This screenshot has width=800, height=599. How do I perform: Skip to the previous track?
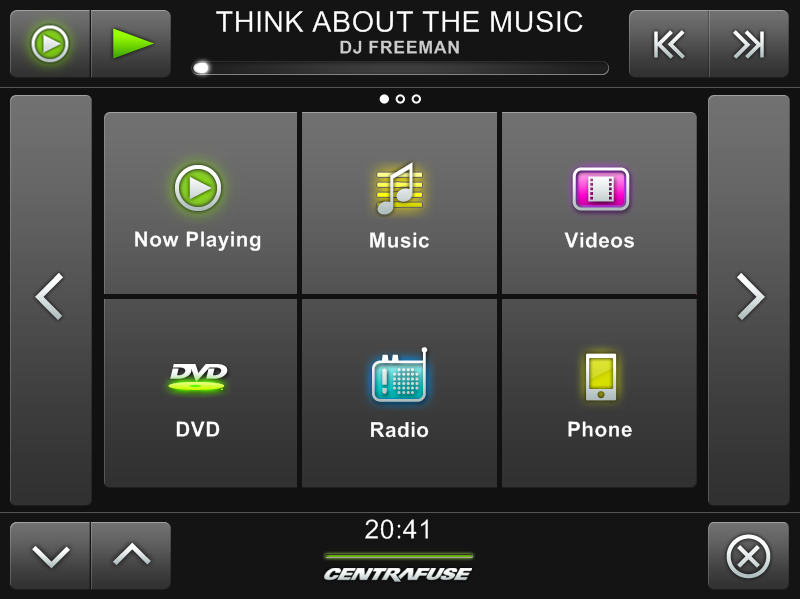tap(669, 44)
